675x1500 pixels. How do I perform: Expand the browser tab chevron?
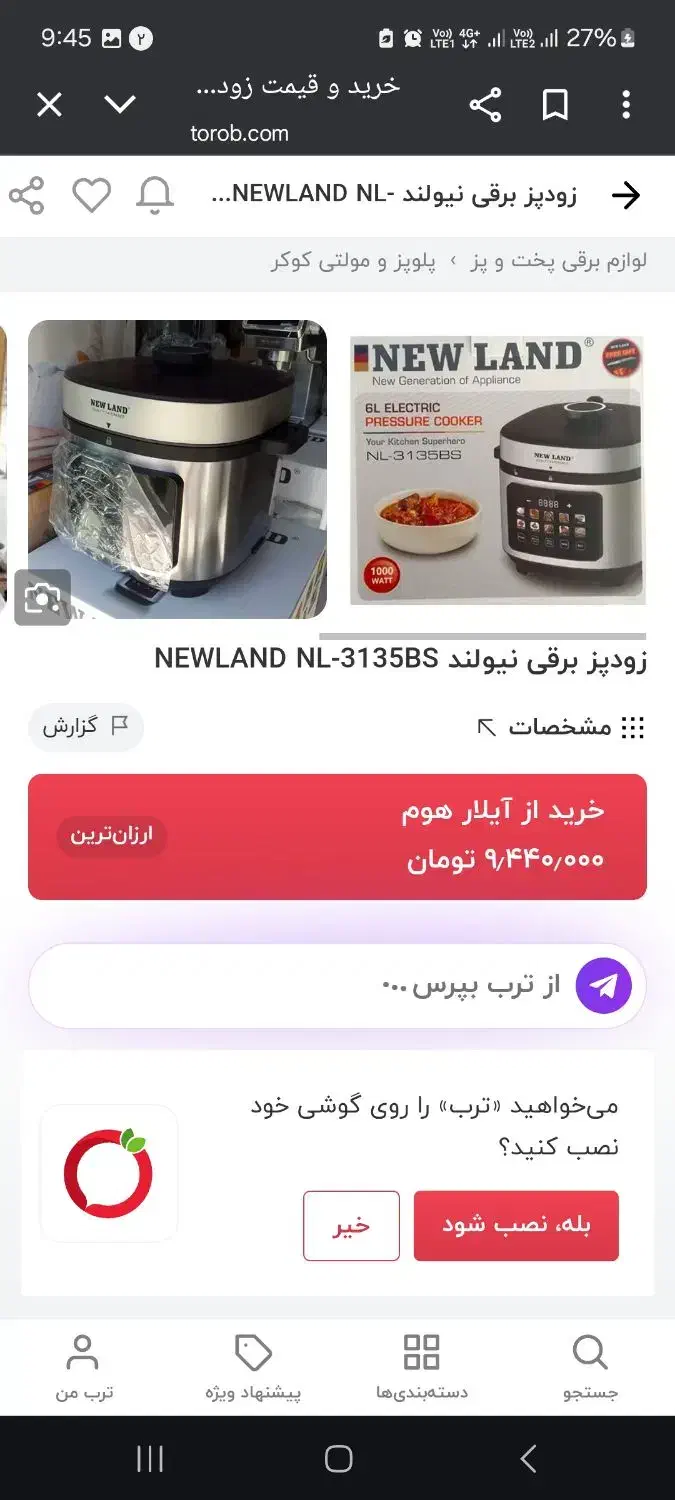[x=120, y=105]
